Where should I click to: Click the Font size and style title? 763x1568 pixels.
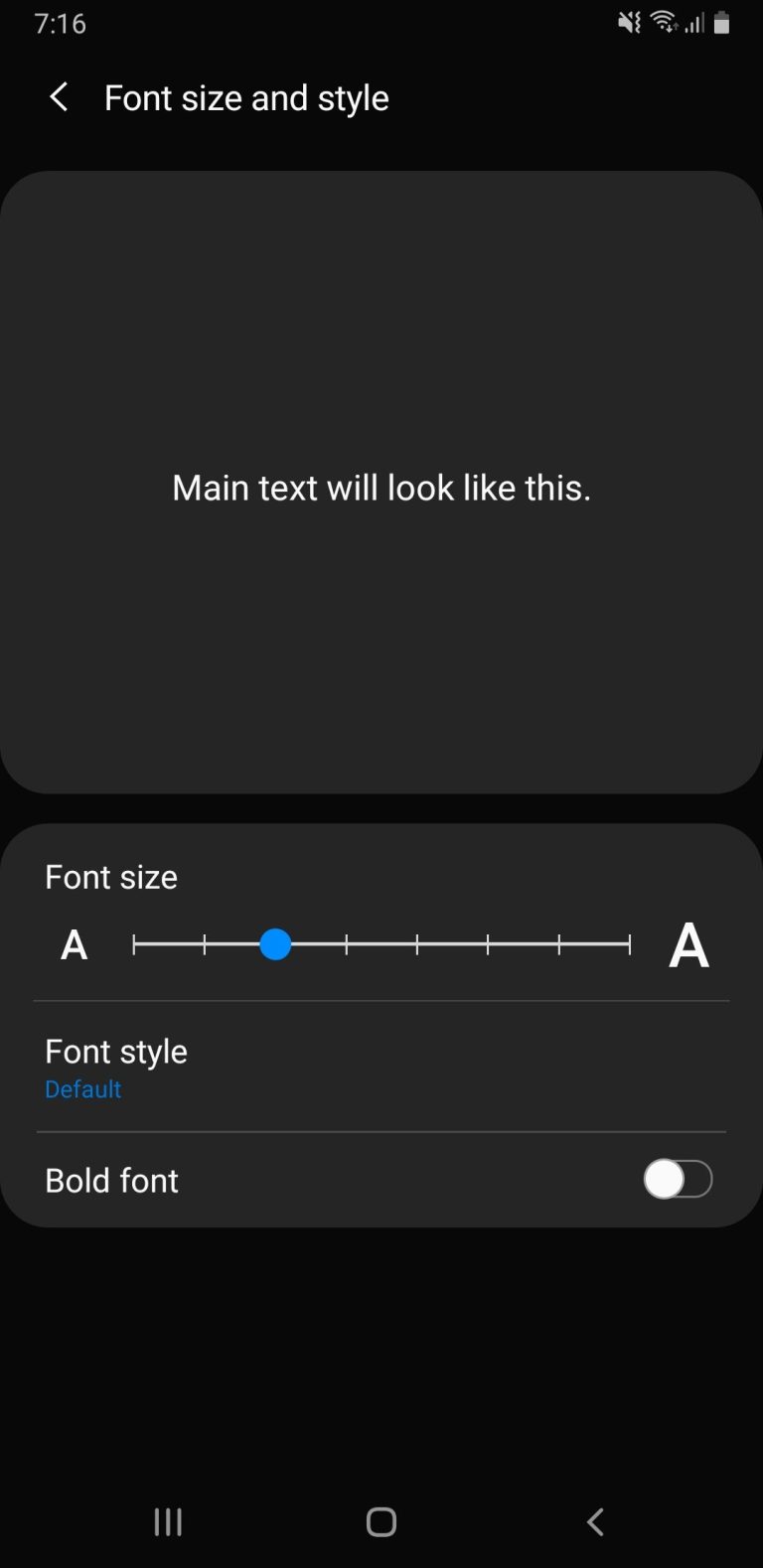pyautogui.click(x=246, y=96)
